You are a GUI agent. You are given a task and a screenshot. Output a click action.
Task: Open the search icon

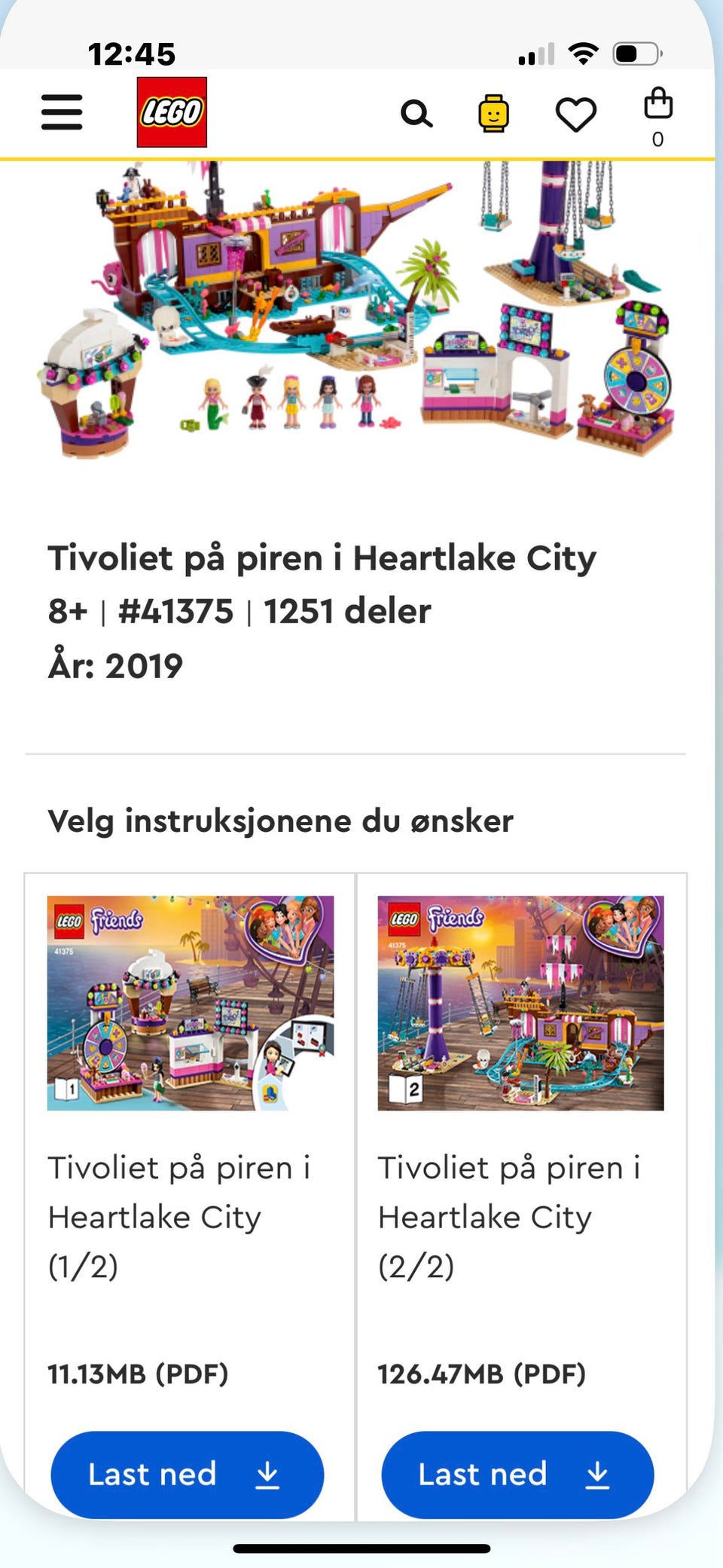point(416,114)
